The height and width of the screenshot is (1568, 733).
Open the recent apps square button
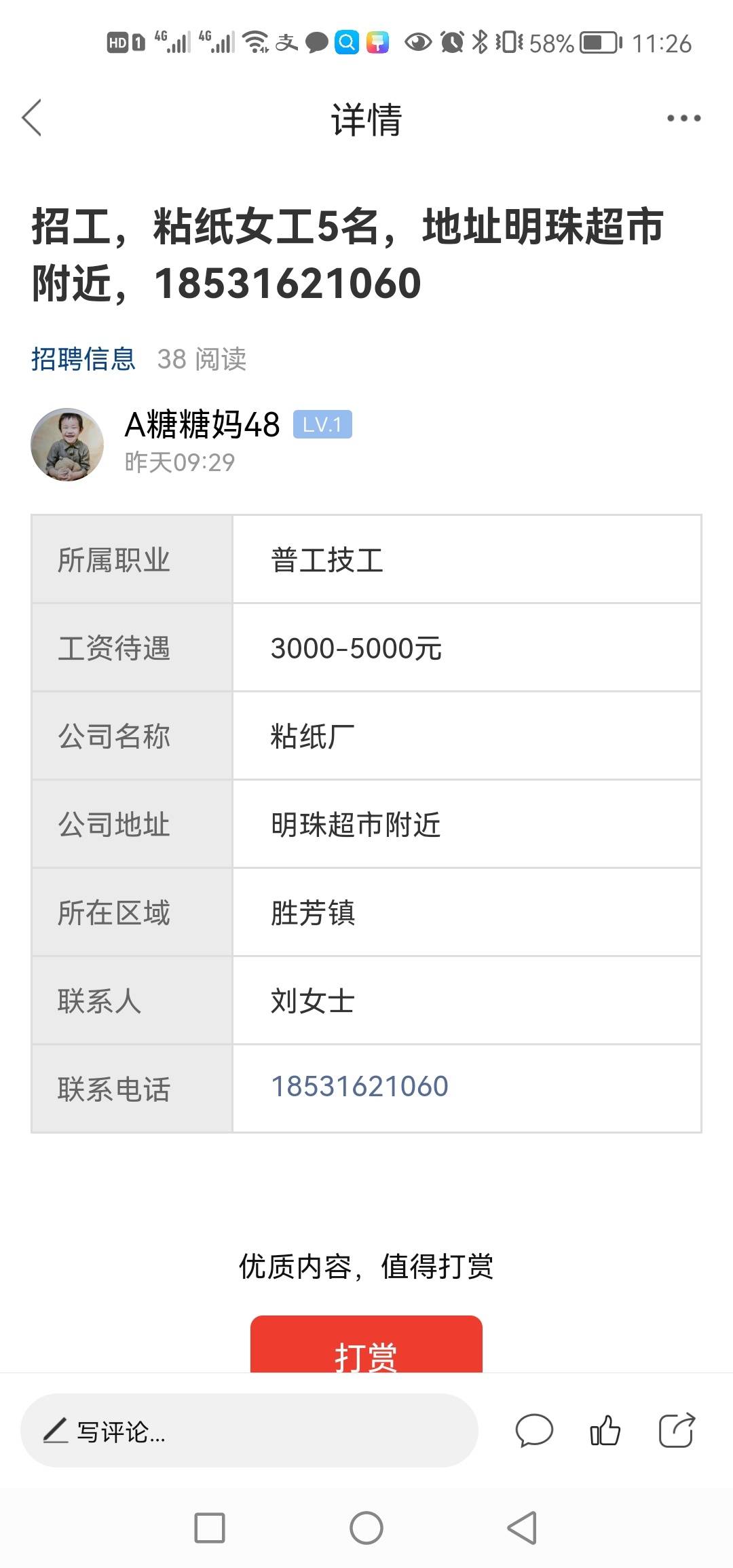click(210, 1529)
